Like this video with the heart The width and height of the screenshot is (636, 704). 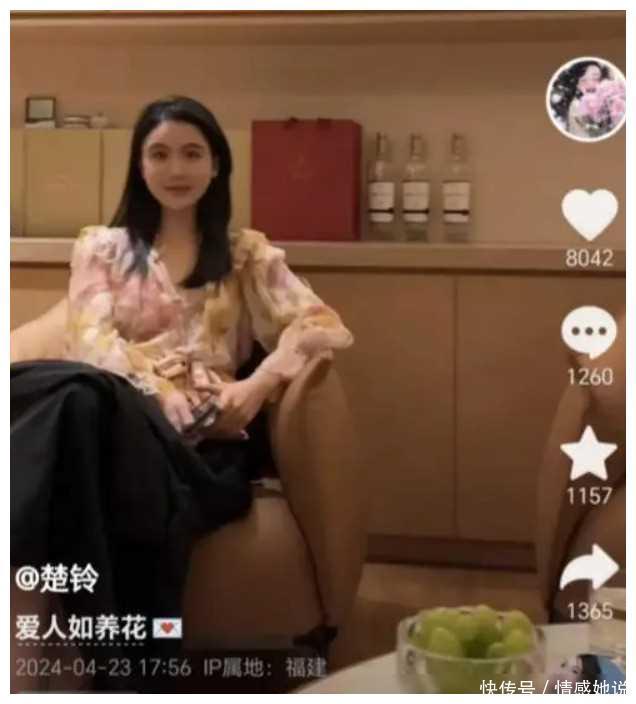[x=589, y=214]
